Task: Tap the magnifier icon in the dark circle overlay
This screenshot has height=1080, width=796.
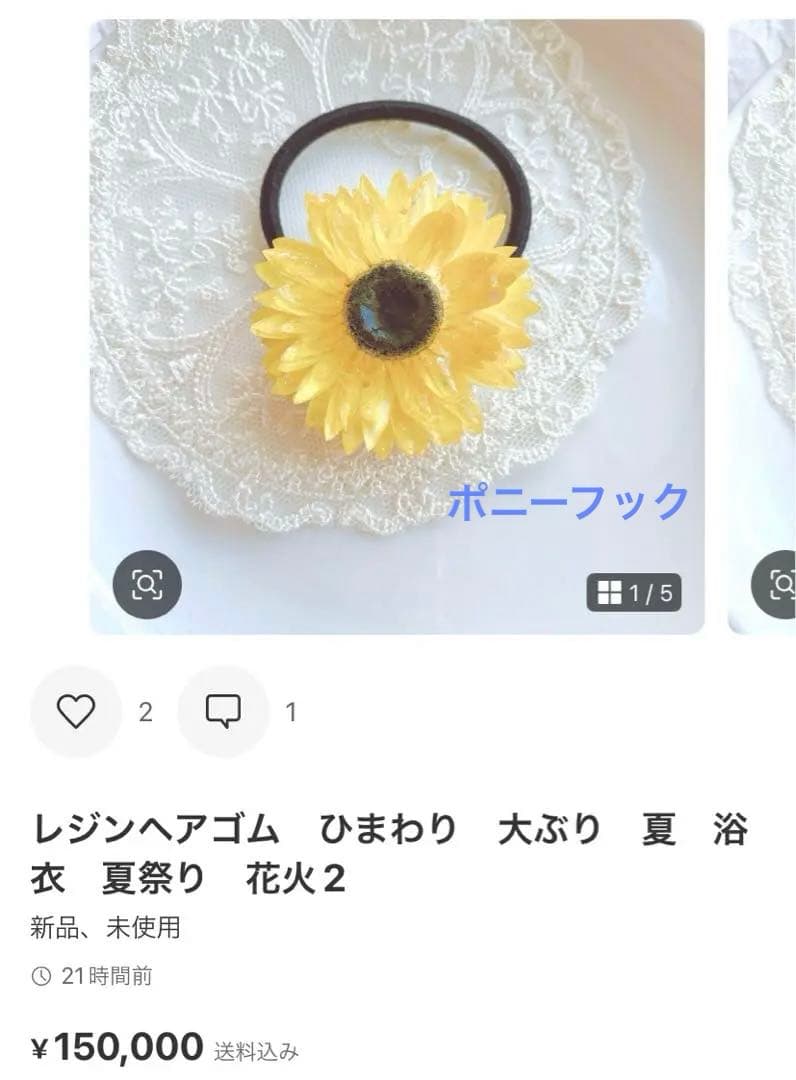Action: pyautogui.click(x=147, y=581)
